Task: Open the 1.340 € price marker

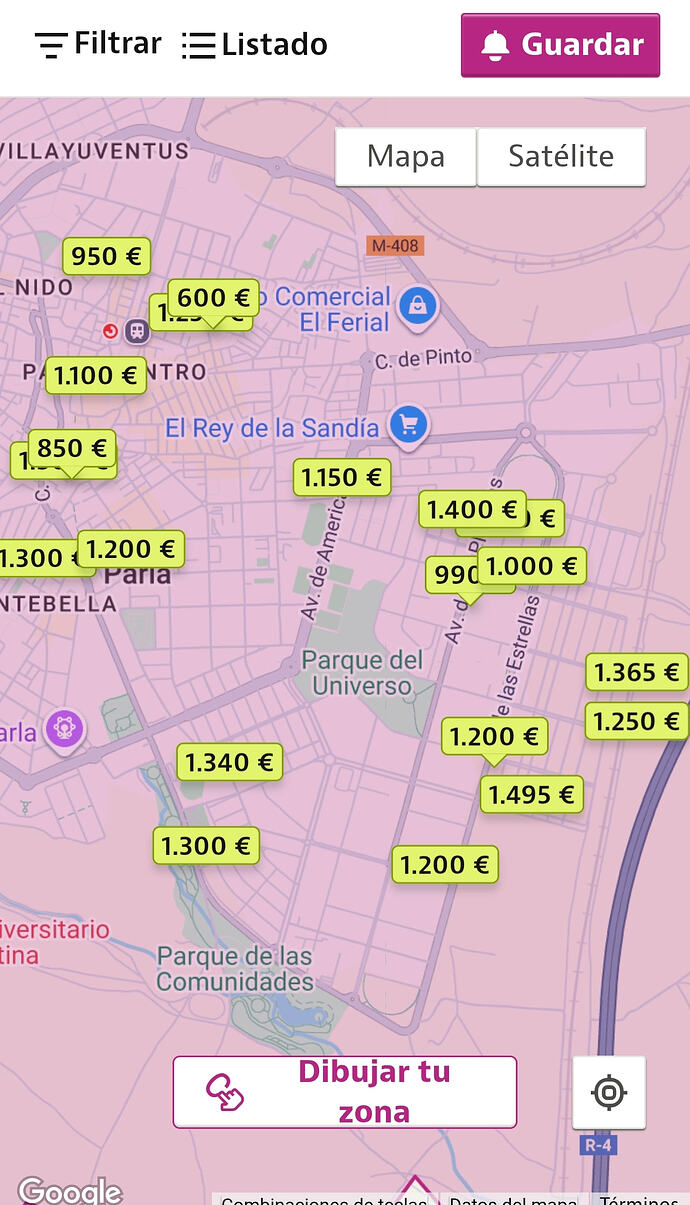Action: 229,763
